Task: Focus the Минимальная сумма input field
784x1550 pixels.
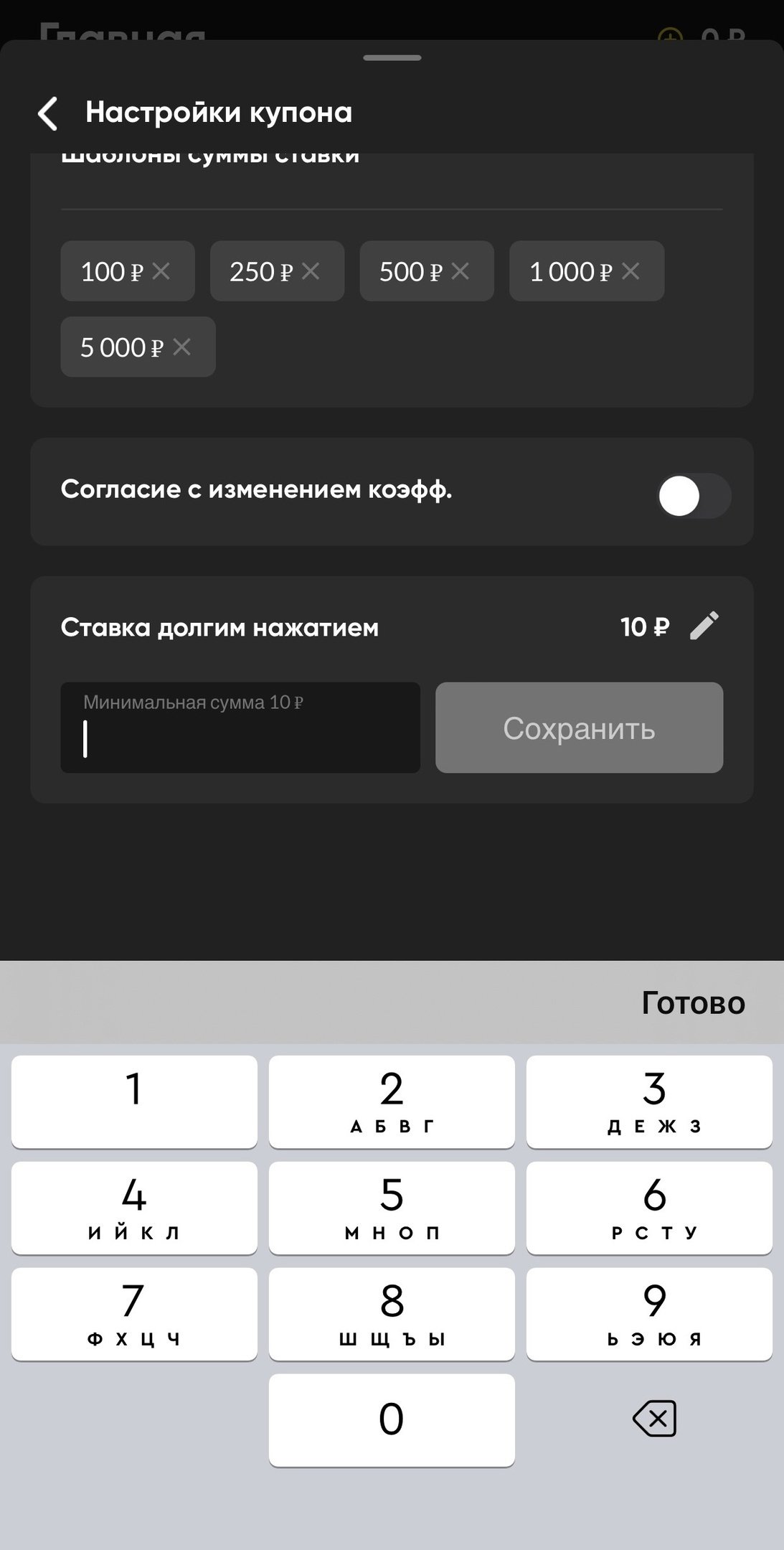Action: coord(240,728)
